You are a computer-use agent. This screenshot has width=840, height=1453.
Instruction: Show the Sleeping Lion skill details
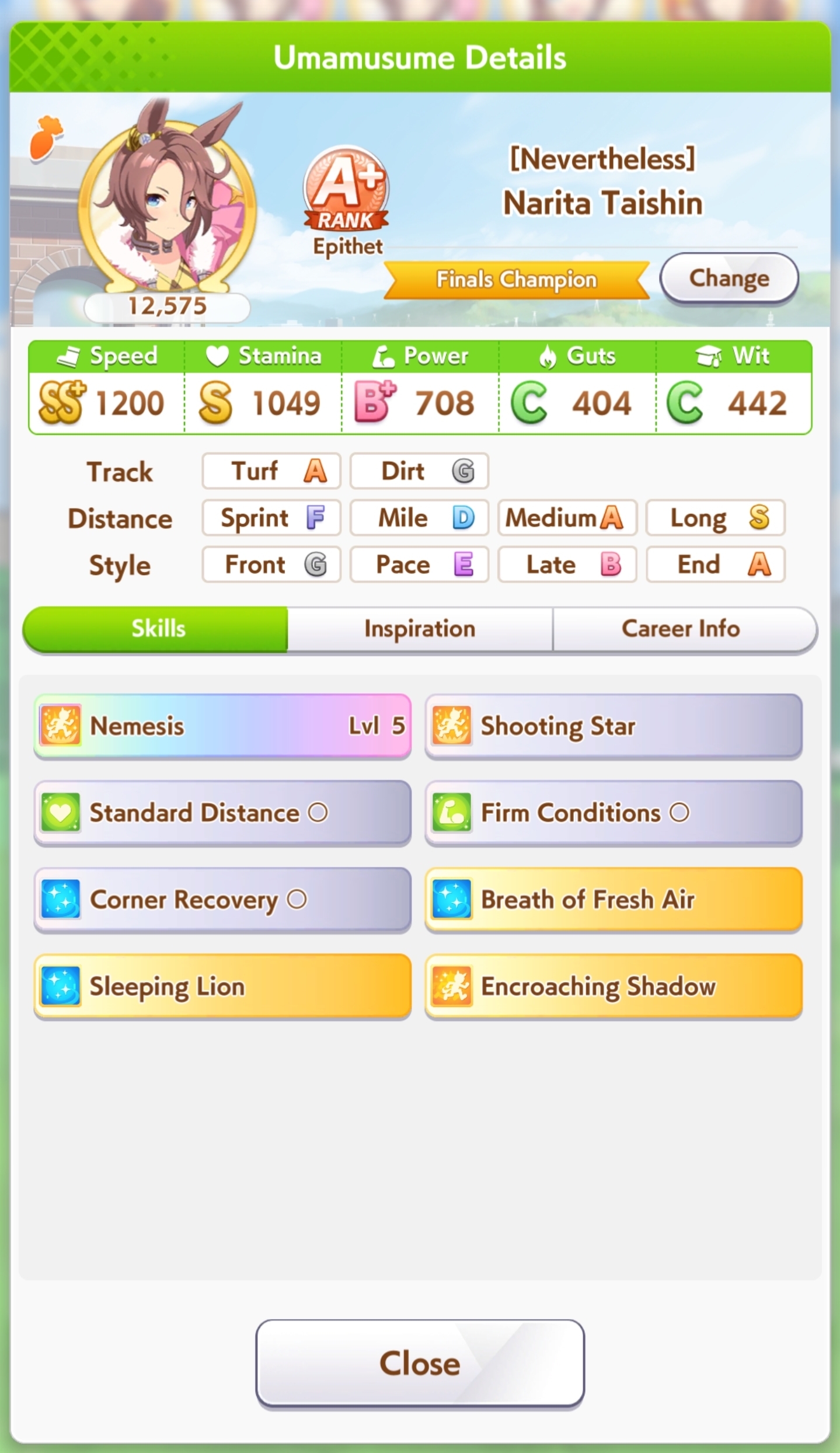[222, 986]
